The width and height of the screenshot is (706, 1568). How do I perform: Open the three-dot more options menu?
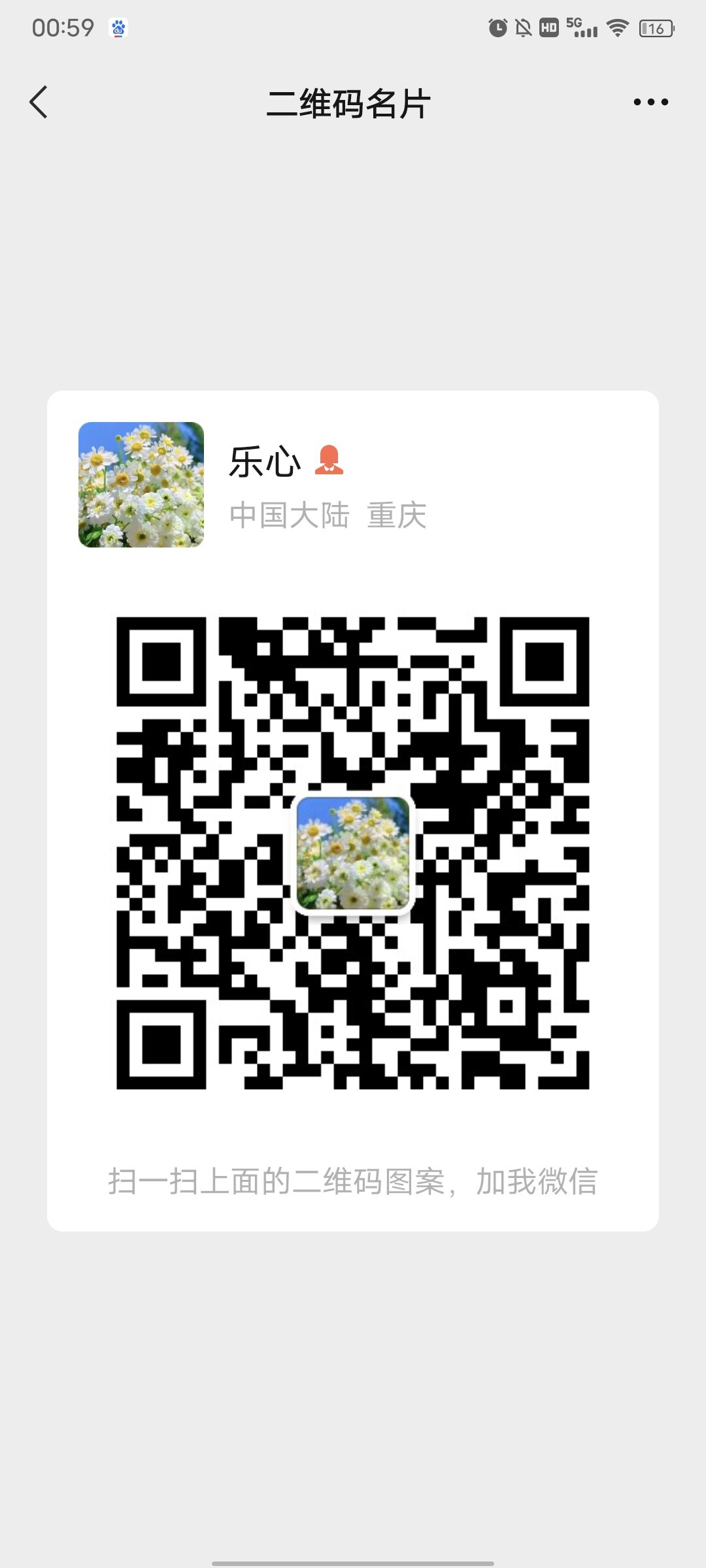tap(650, 102)
